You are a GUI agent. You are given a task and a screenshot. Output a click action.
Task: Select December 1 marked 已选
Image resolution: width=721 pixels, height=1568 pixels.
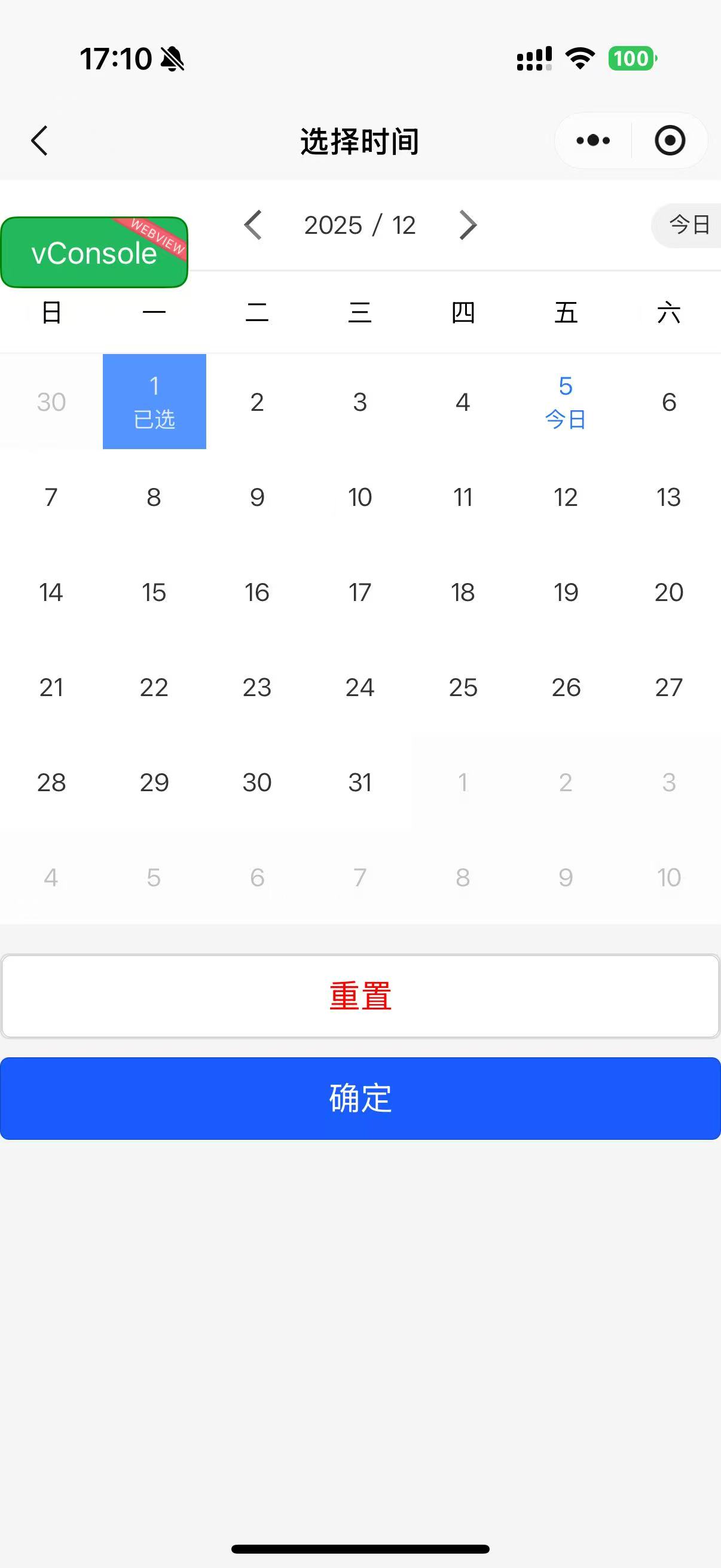coord(155,402)
